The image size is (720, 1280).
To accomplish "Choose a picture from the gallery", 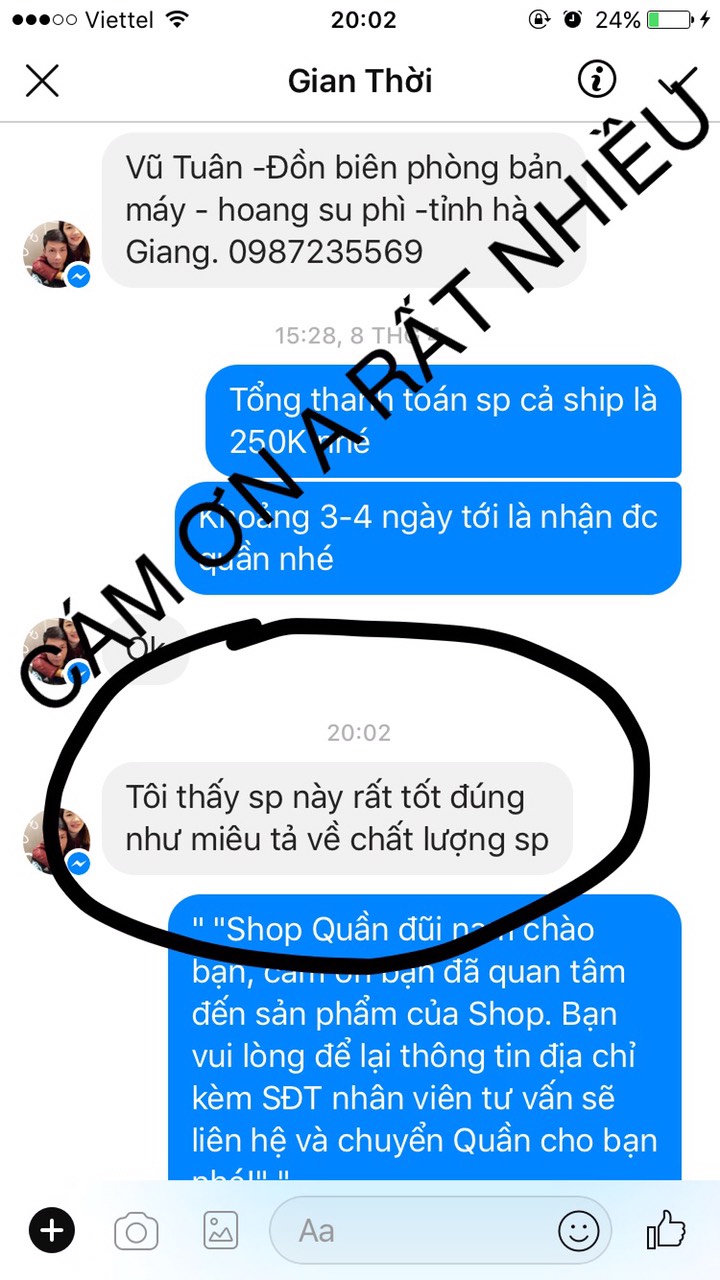I will tap(221, 1230).
